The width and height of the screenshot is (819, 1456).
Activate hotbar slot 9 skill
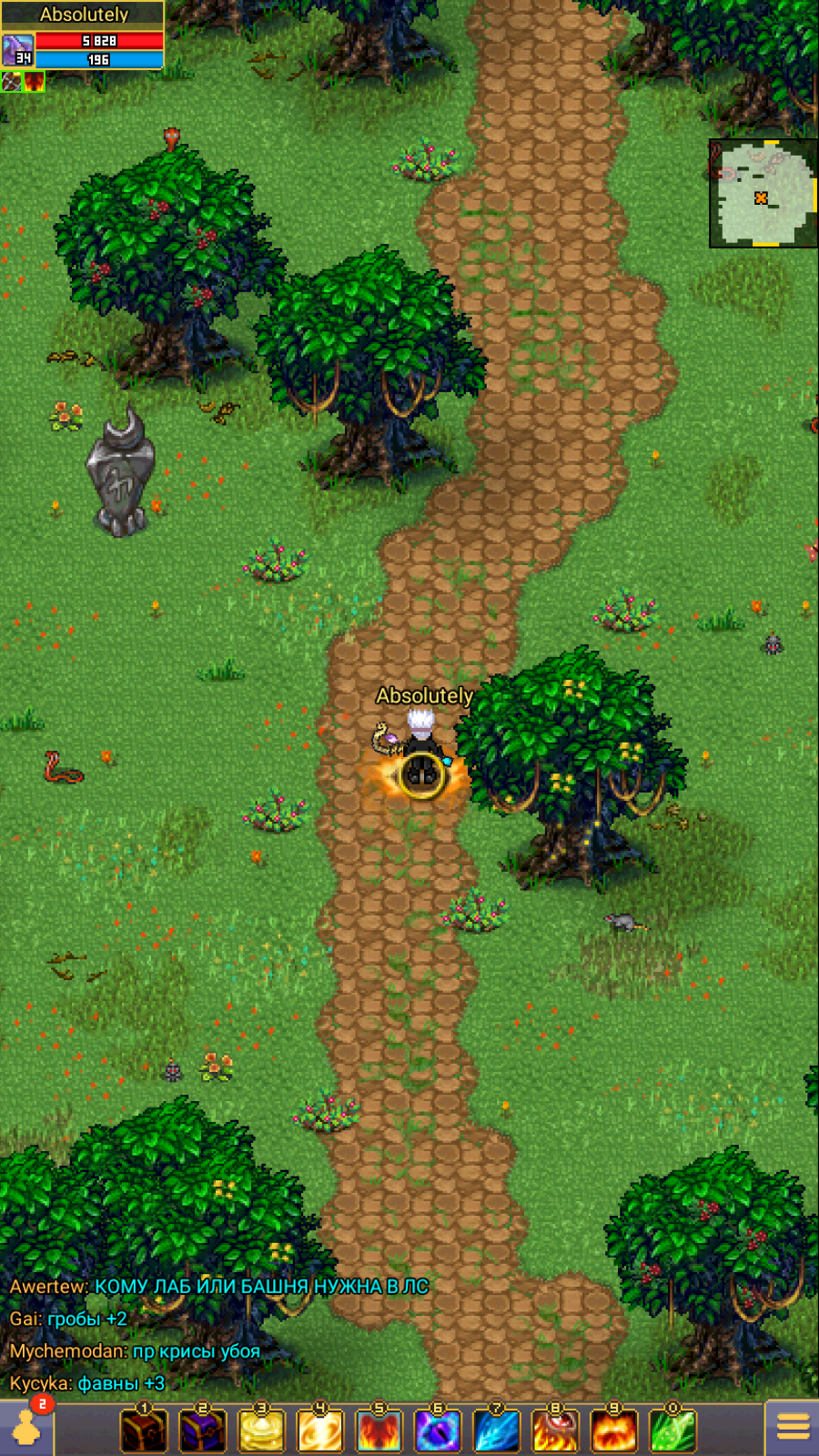pos(614,1429)
